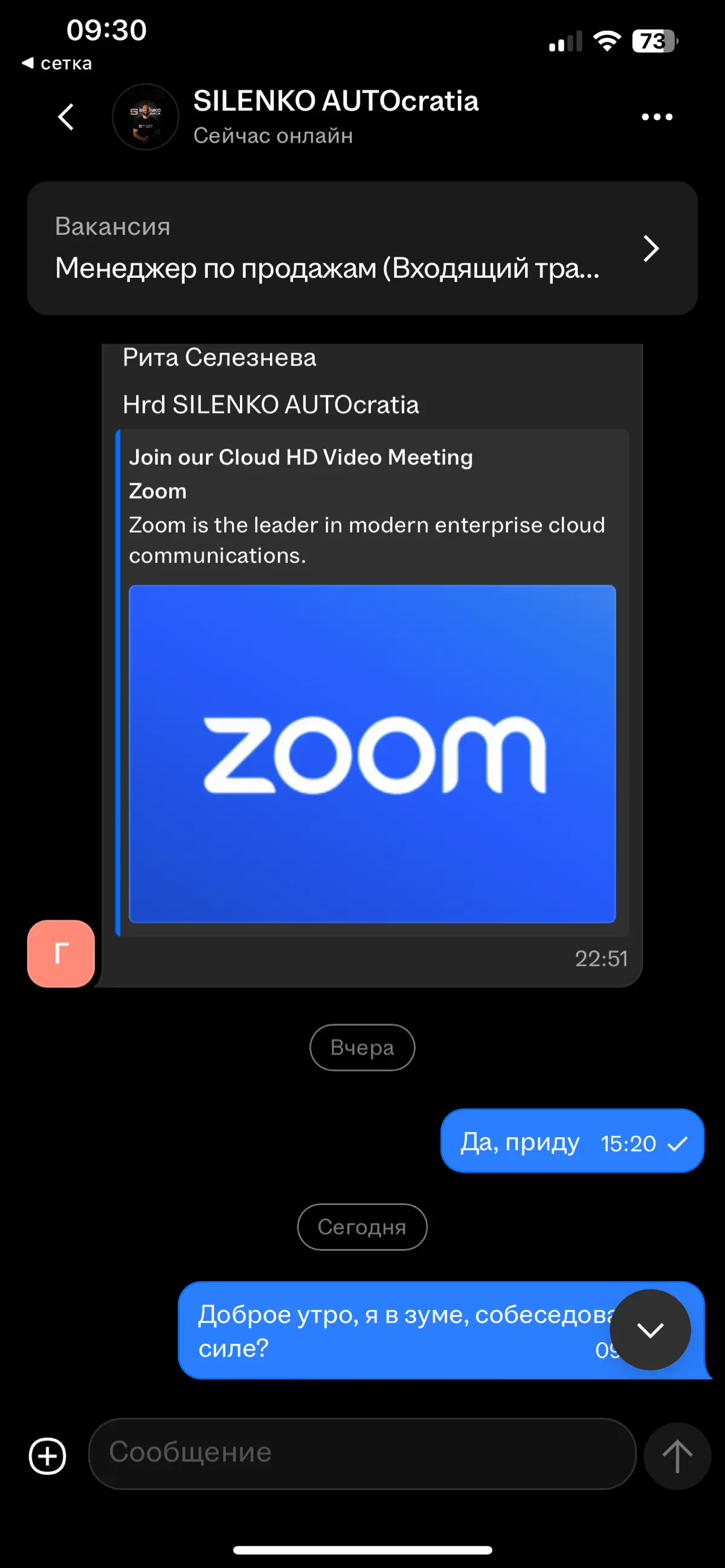Open the Zoom meeting link preview

(372, 683)
